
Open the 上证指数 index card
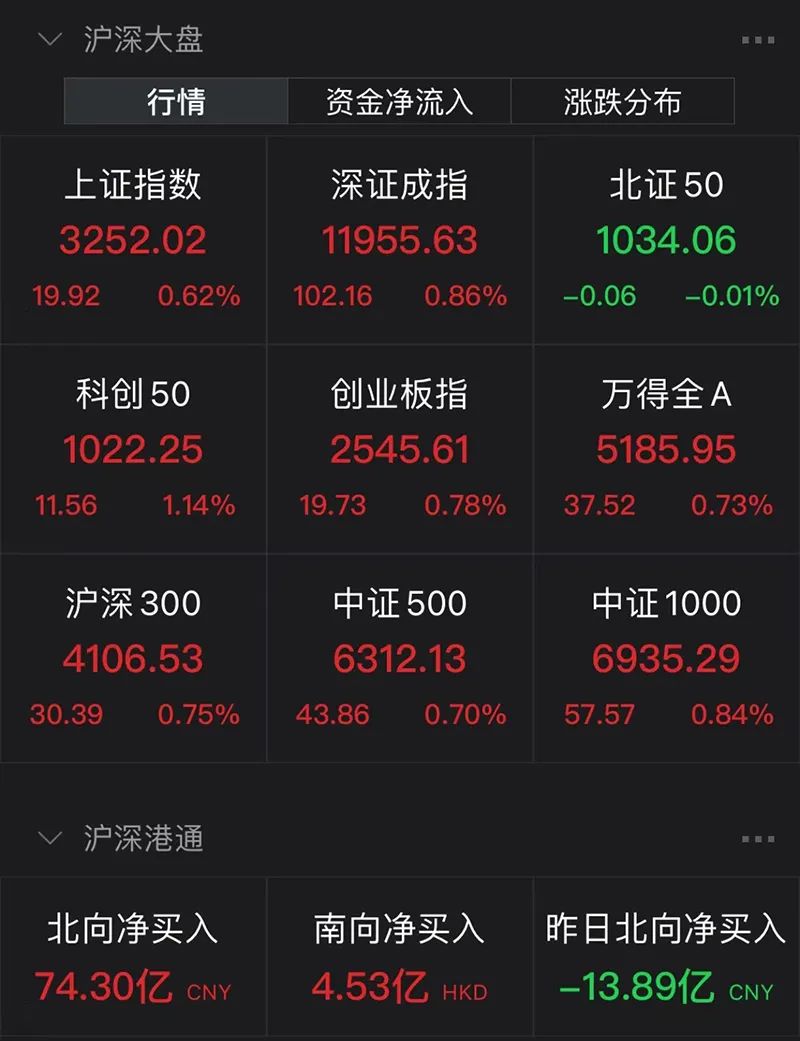[133, 240]
